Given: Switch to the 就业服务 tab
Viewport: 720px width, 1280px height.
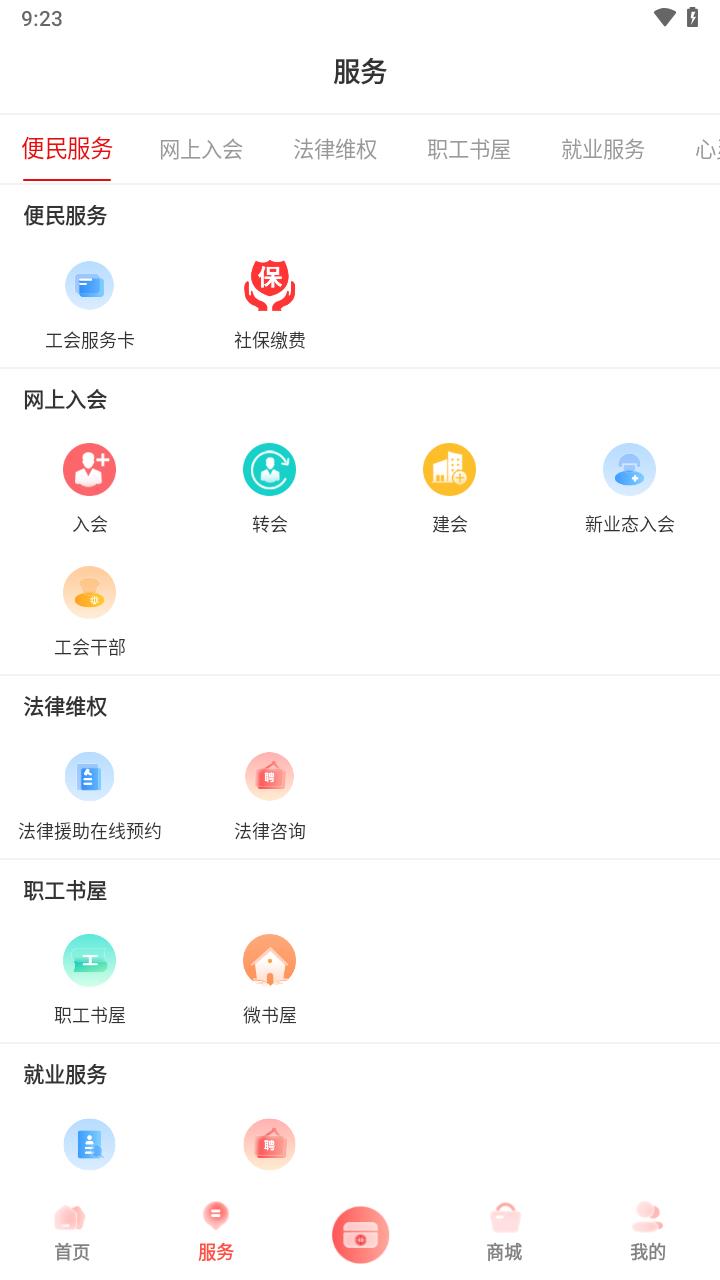Looking at the screenshot, I should coord(602,148).
